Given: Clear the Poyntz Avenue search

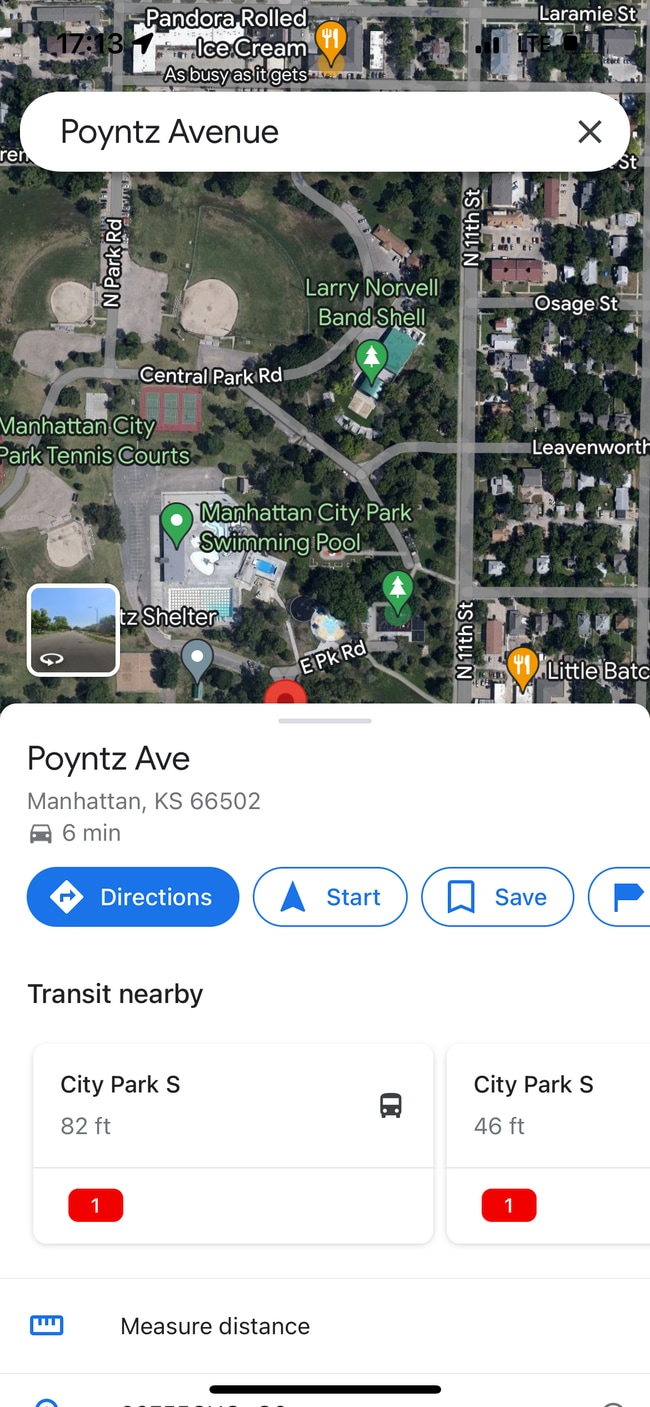Looking at the screenshot, I should click(590, 132).
